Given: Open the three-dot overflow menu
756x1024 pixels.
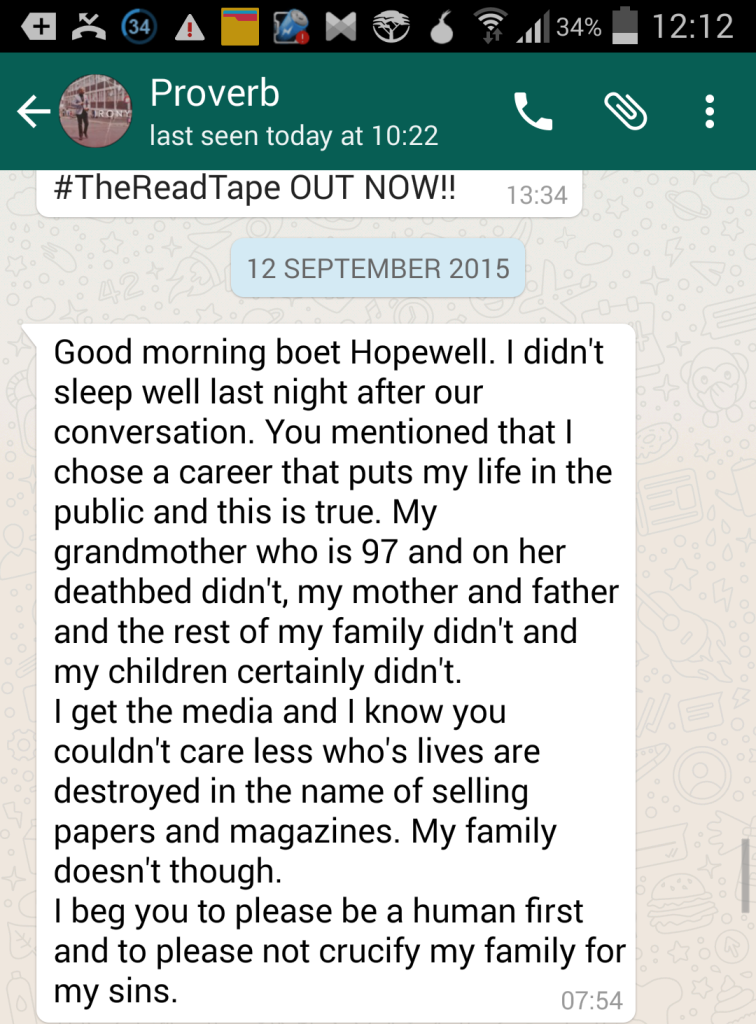Looking at the screenshot, I should point(709,112).
